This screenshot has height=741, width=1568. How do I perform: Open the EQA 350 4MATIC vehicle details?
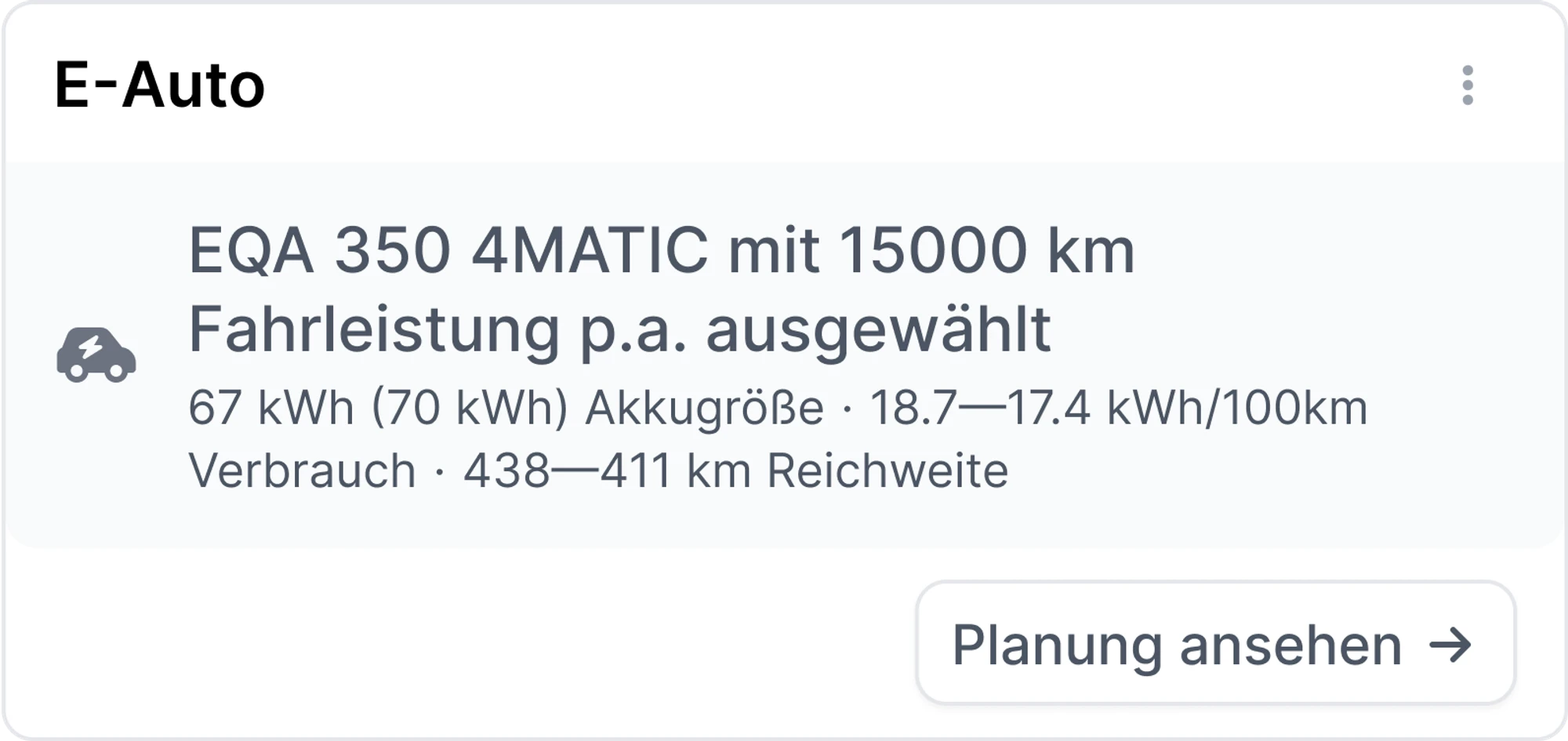click(661, 289)
